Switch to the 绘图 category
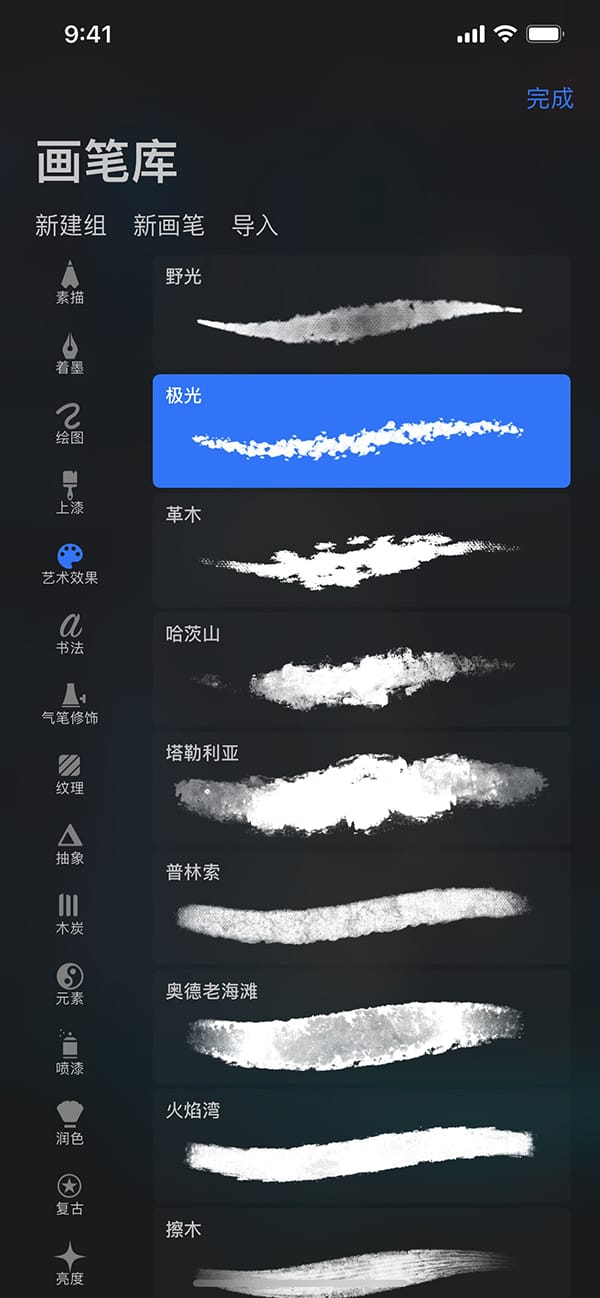The height and width of the screenshot is (1298, 600). pos(70,423)
